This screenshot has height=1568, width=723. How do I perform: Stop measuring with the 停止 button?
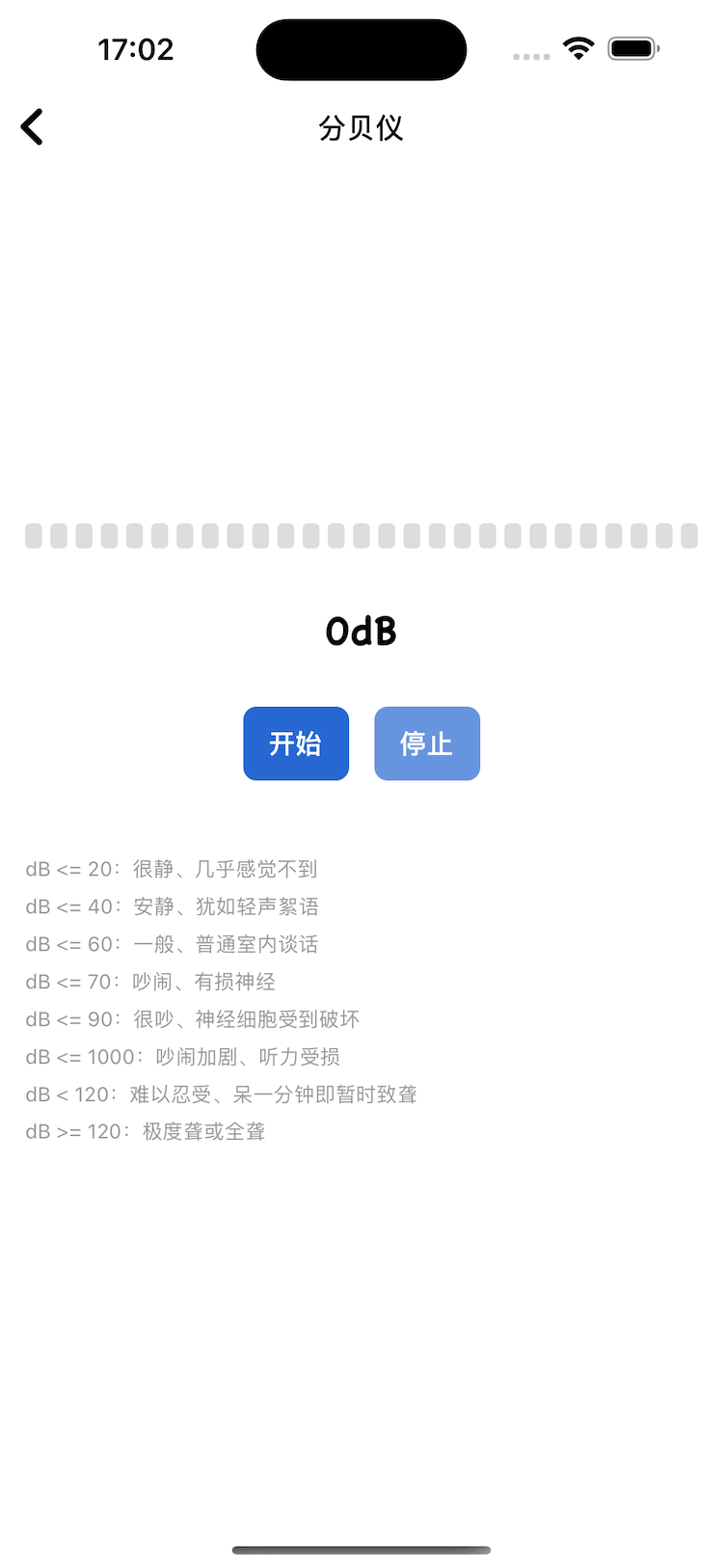427,743
